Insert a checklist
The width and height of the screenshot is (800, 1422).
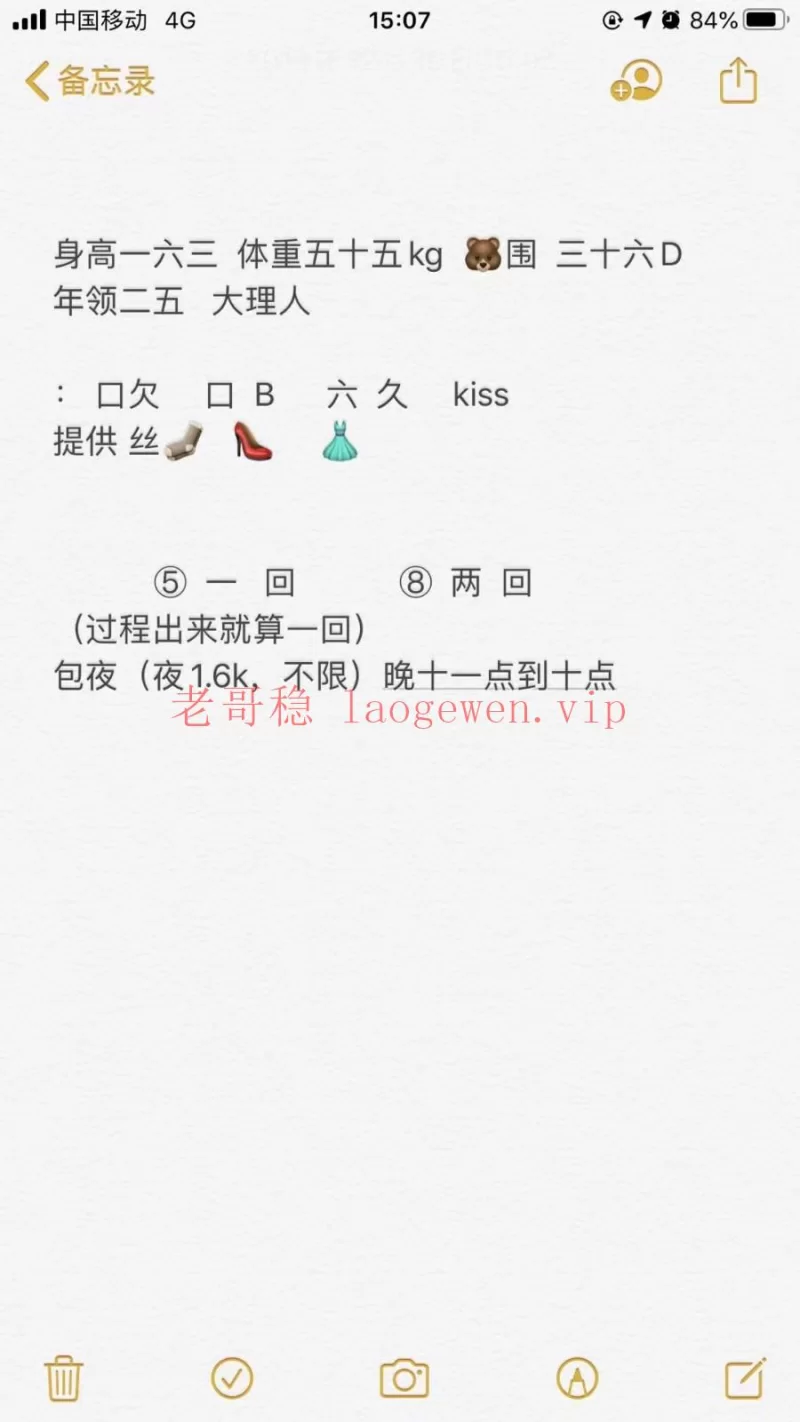[x=232, y=1378]
